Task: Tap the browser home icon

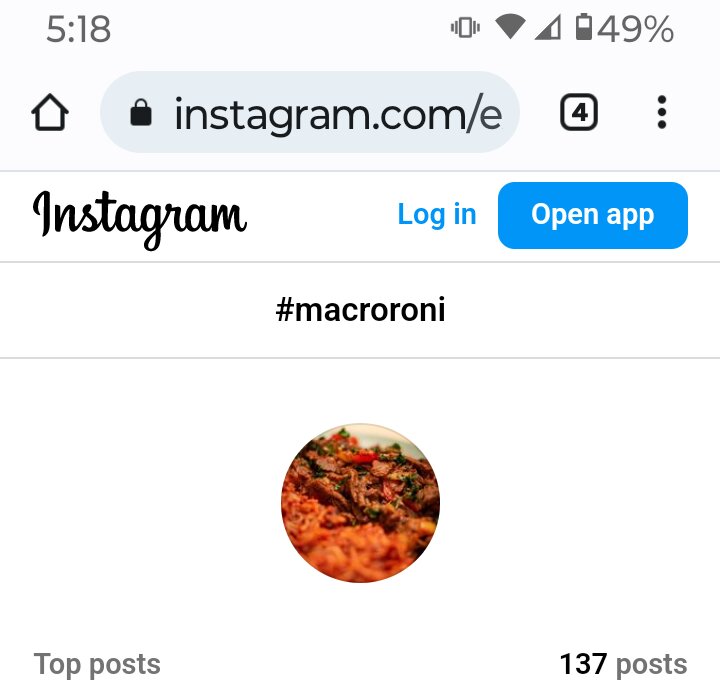Action: point(50,113)
